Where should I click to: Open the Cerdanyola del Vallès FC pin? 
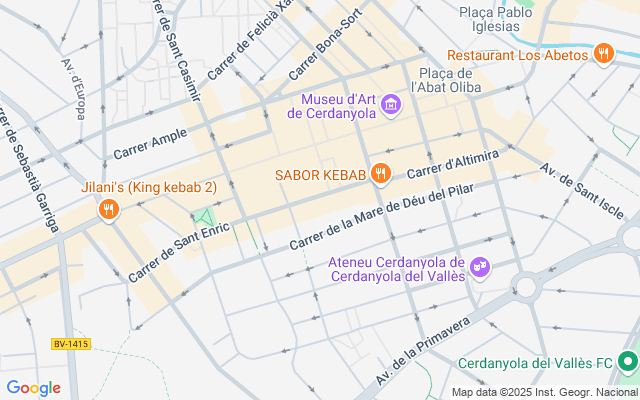pos(628,362)
